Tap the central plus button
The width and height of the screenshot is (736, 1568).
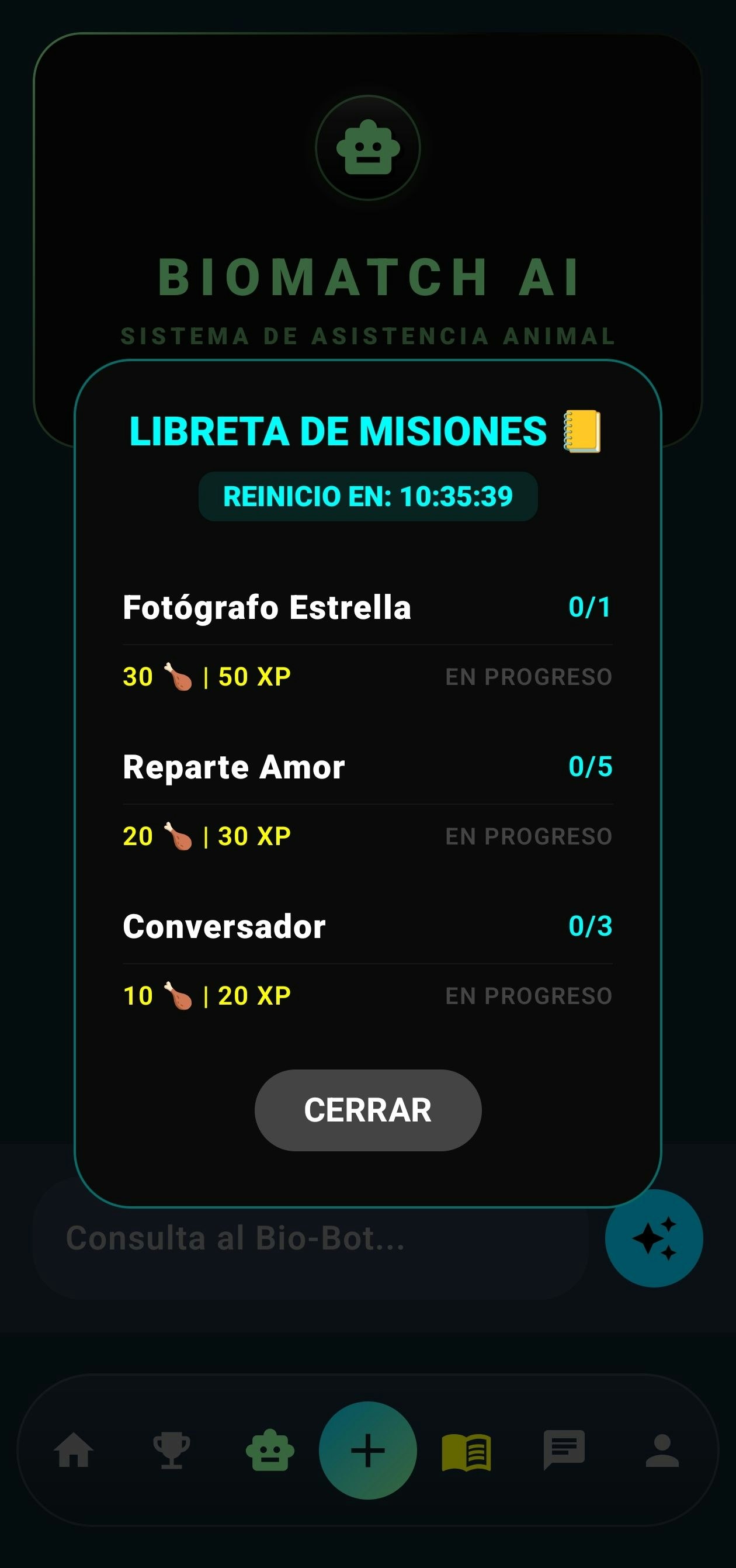click(x=368, y=1450)
